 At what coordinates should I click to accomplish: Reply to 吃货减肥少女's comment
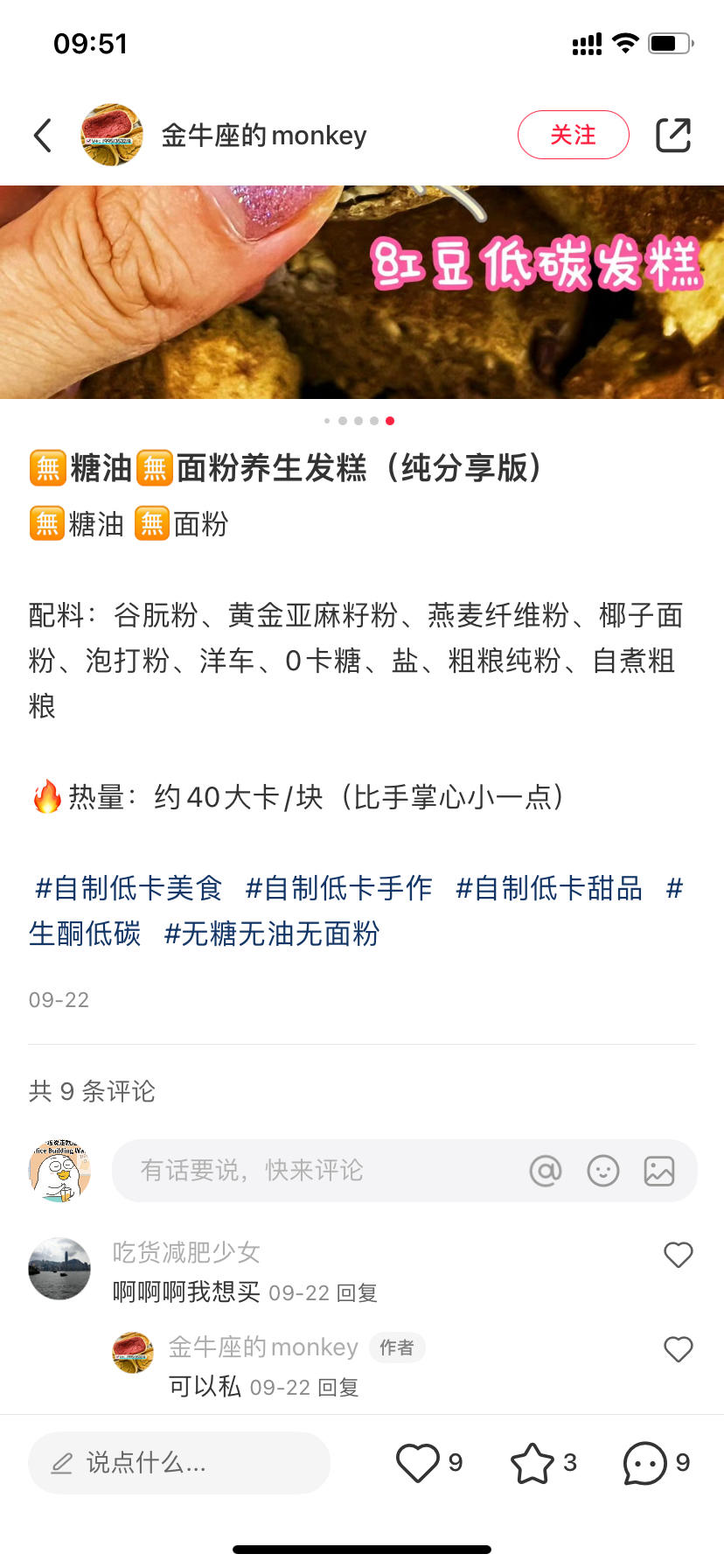(357, 1293)
